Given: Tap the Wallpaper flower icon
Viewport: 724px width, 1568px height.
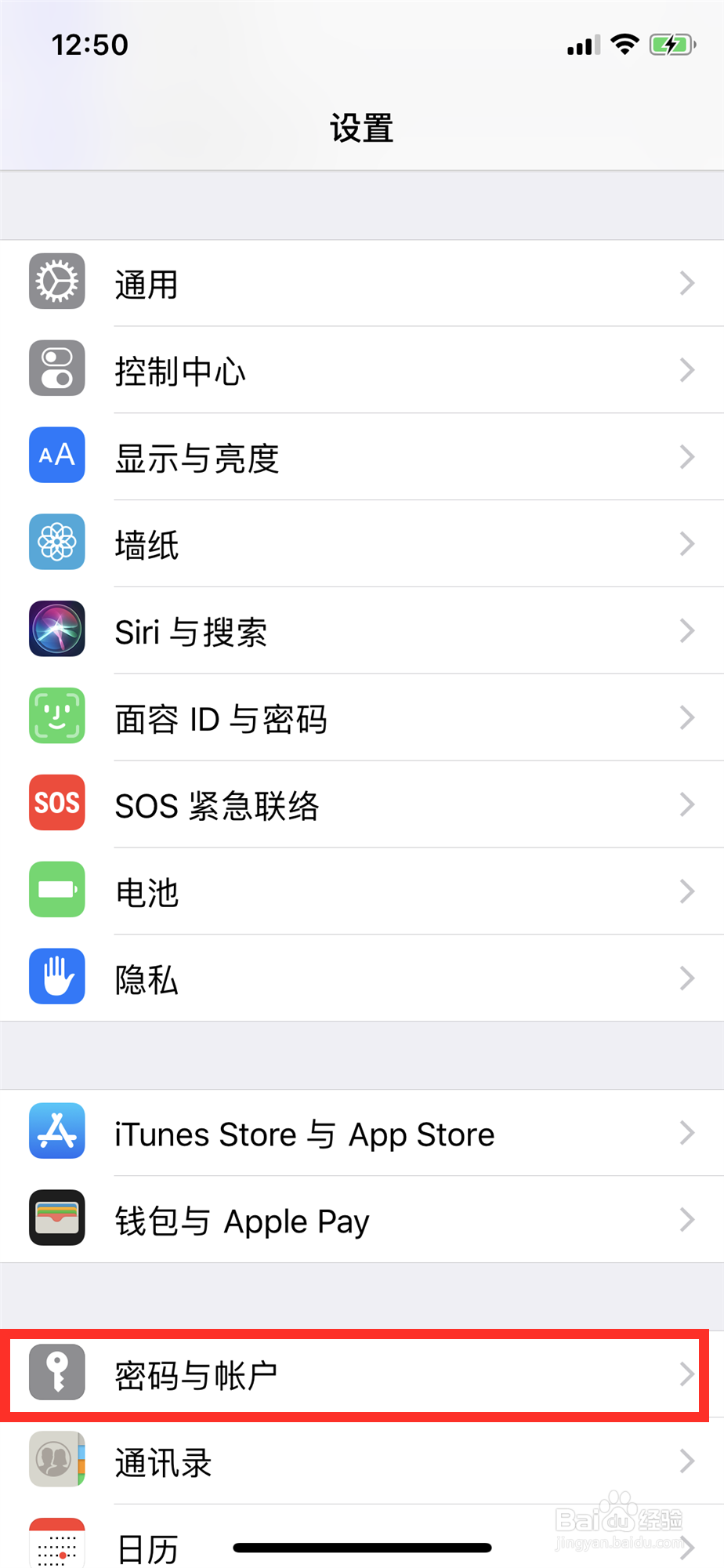Looking at the screenshot, I should point(56,543).
